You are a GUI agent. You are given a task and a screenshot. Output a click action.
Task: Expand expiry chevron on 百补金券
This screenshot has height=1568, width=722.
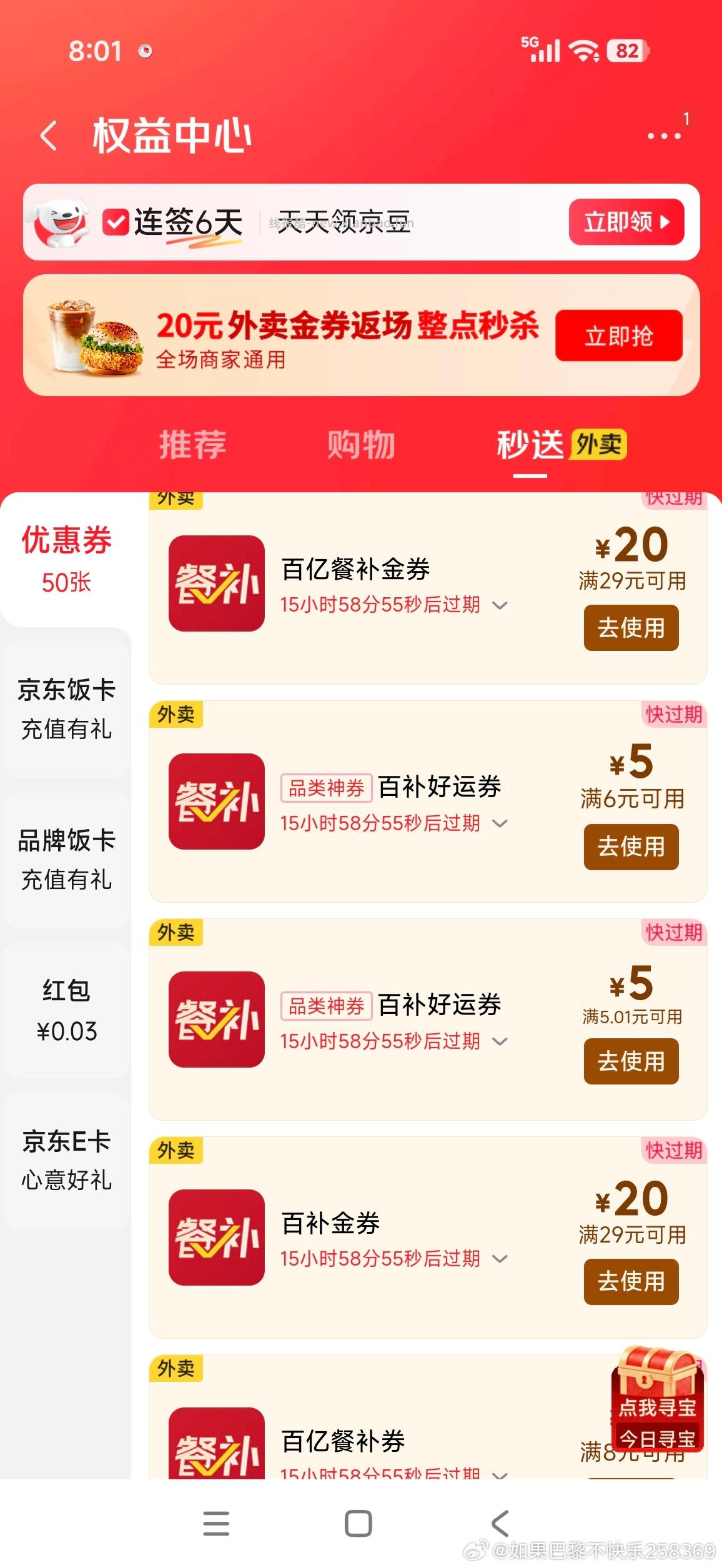point(499,1259)
